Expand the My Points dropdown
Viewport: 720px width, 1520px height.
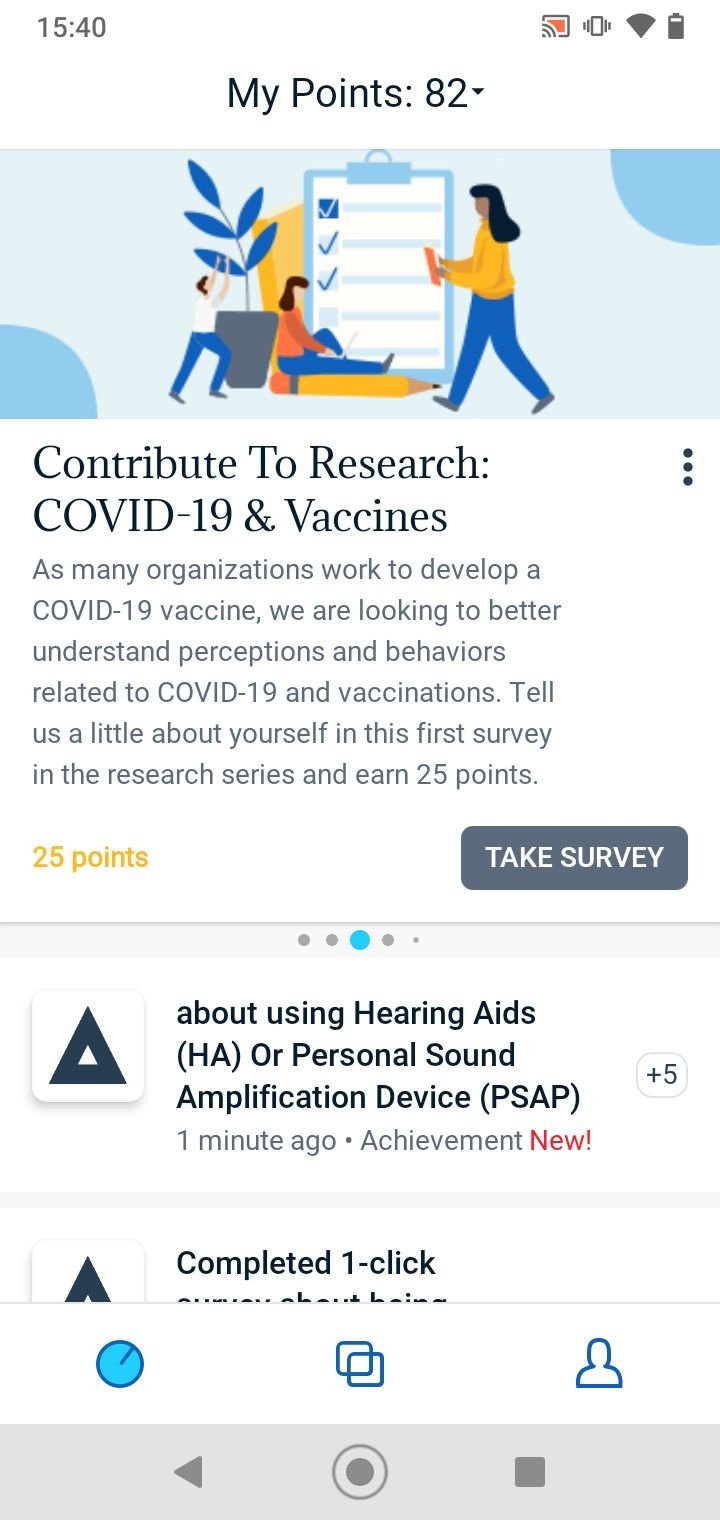point(356,94)
